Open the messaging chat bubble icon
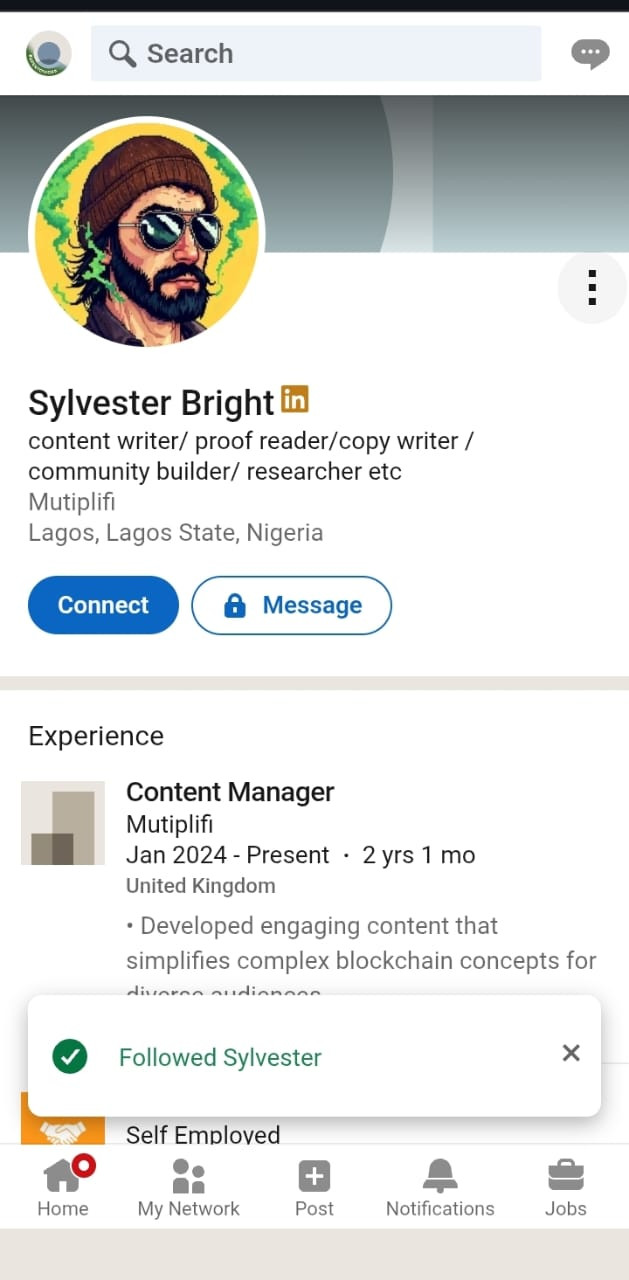 pyautogui.click(x=590, y=53)
